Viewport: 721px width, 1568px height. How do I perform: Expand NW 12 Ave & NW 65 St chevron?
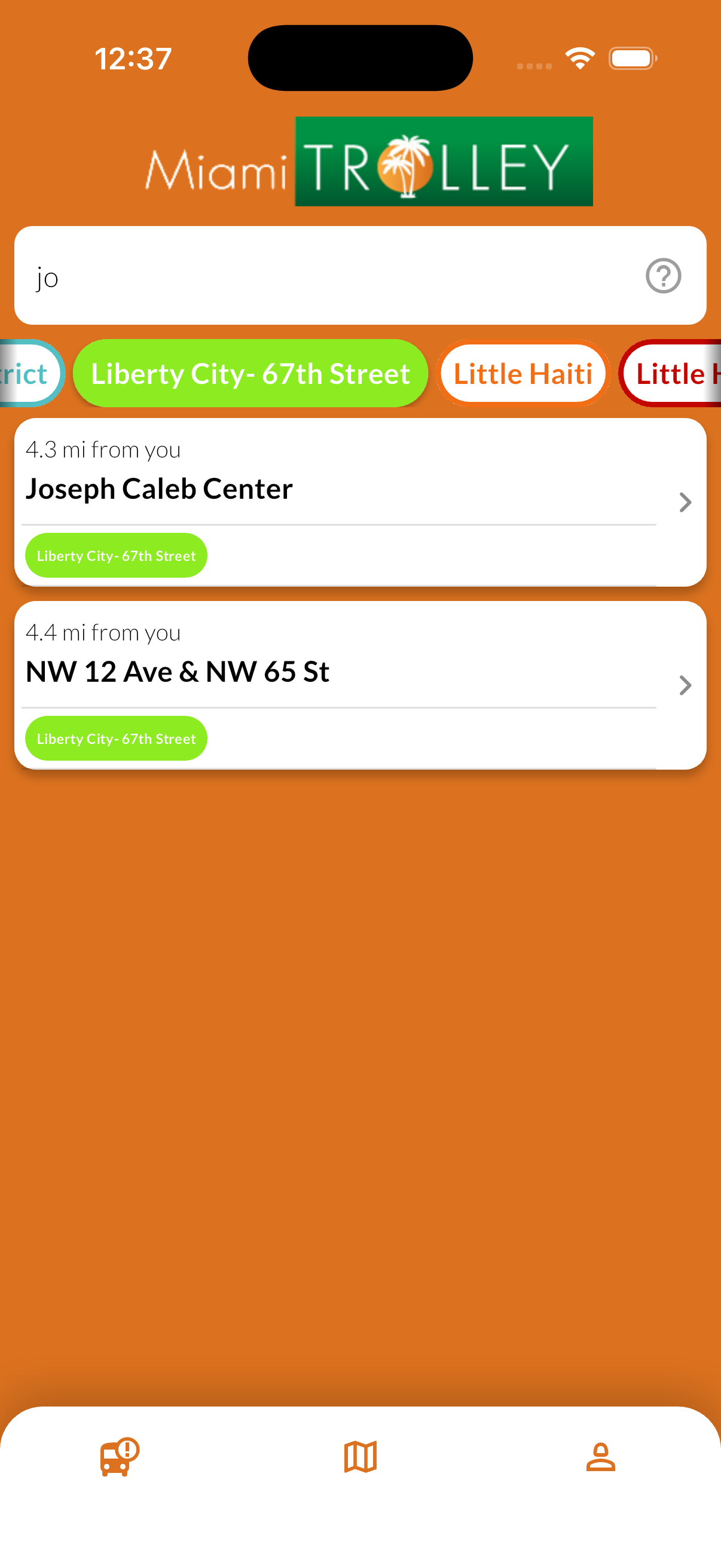click(x=685, y=685)
